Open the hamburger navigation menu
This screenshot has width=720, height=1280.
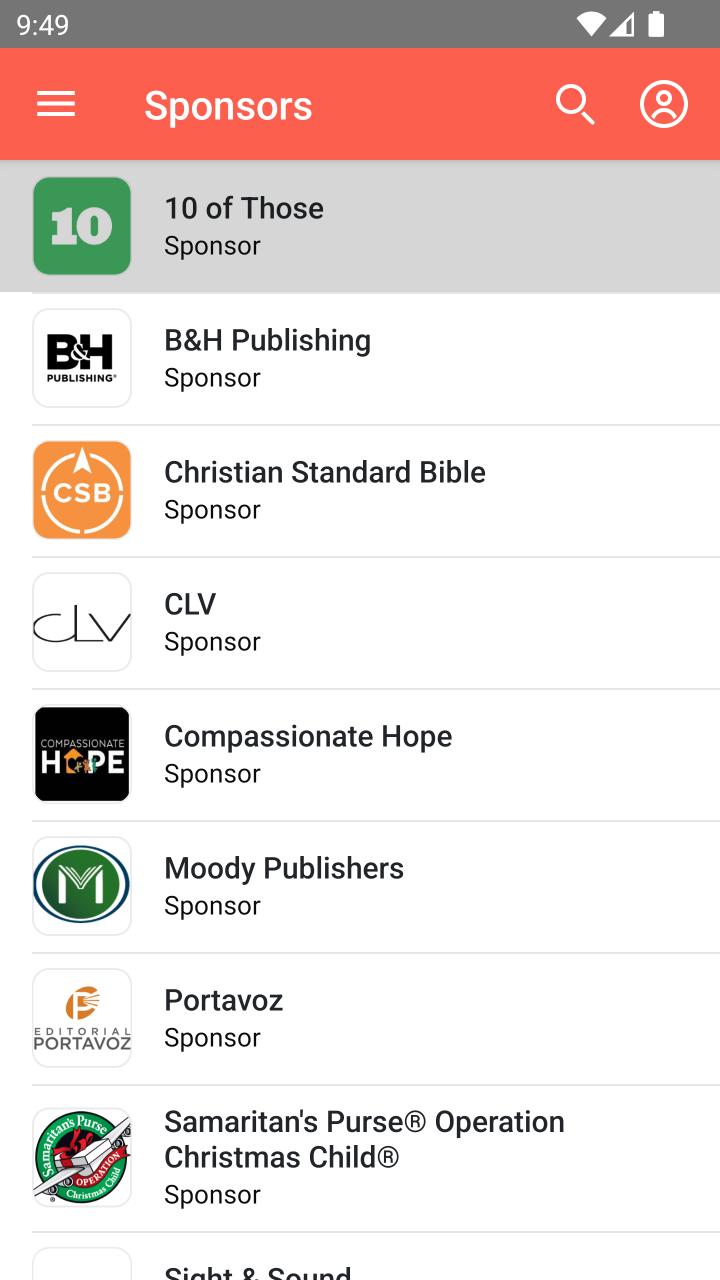pos(56,105)
